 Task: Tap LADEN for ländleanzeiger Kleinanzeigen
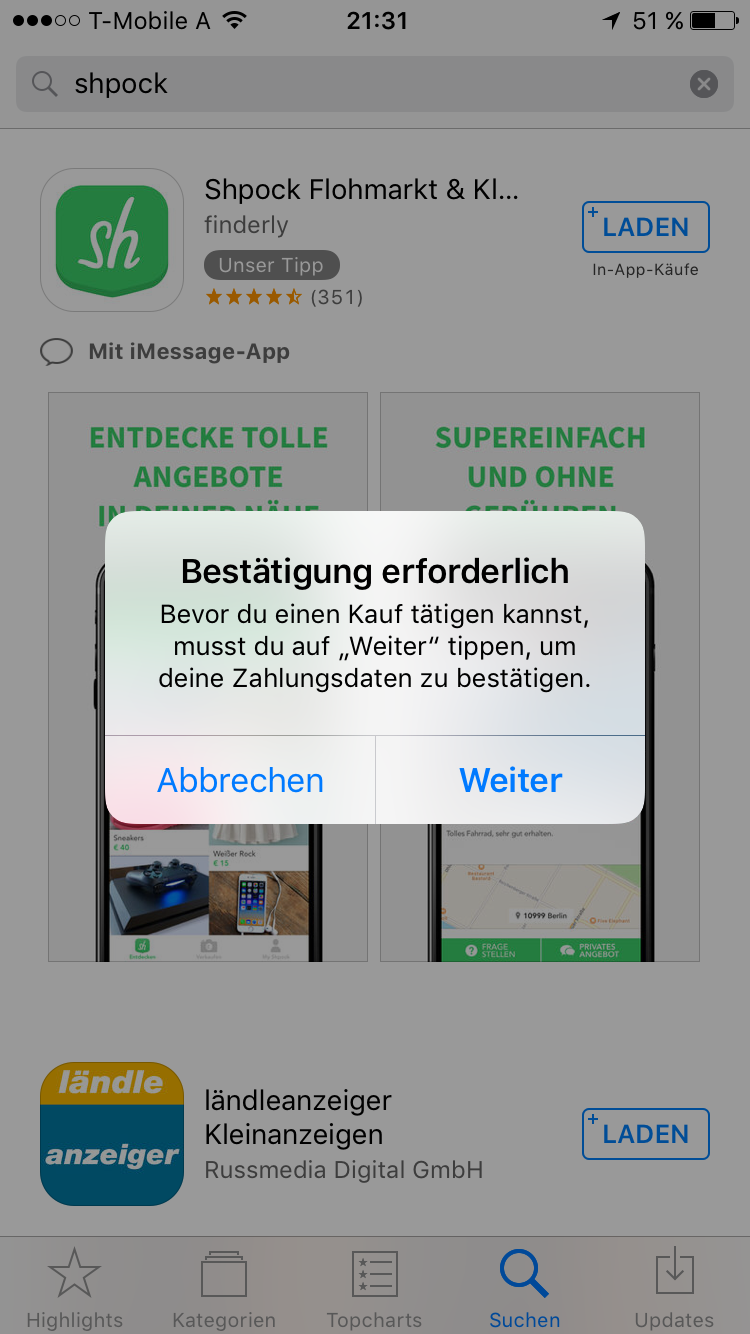pos(645,1134)
